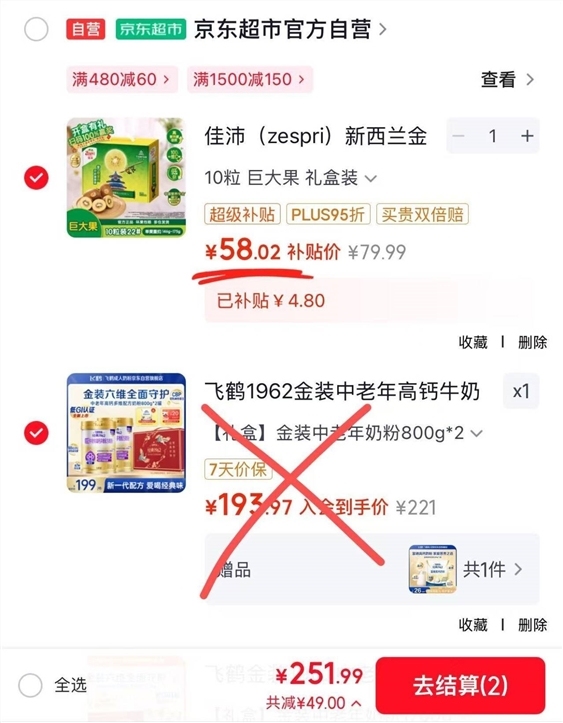Toggle the 全选 select-all checkbox
The width and height of the screenshot is (563, 723).
30,685
